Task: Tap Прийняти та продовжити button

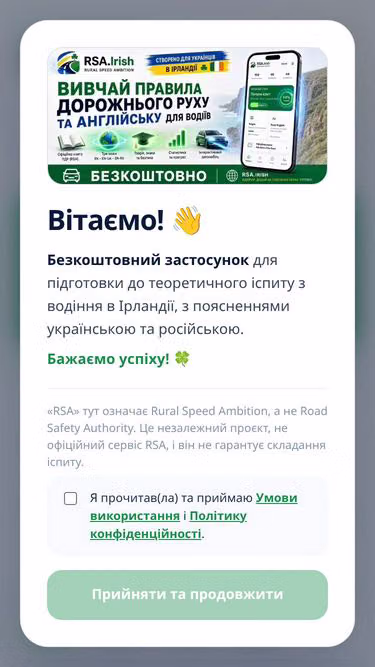Action: pyautogui.click(x=188, y=595)
